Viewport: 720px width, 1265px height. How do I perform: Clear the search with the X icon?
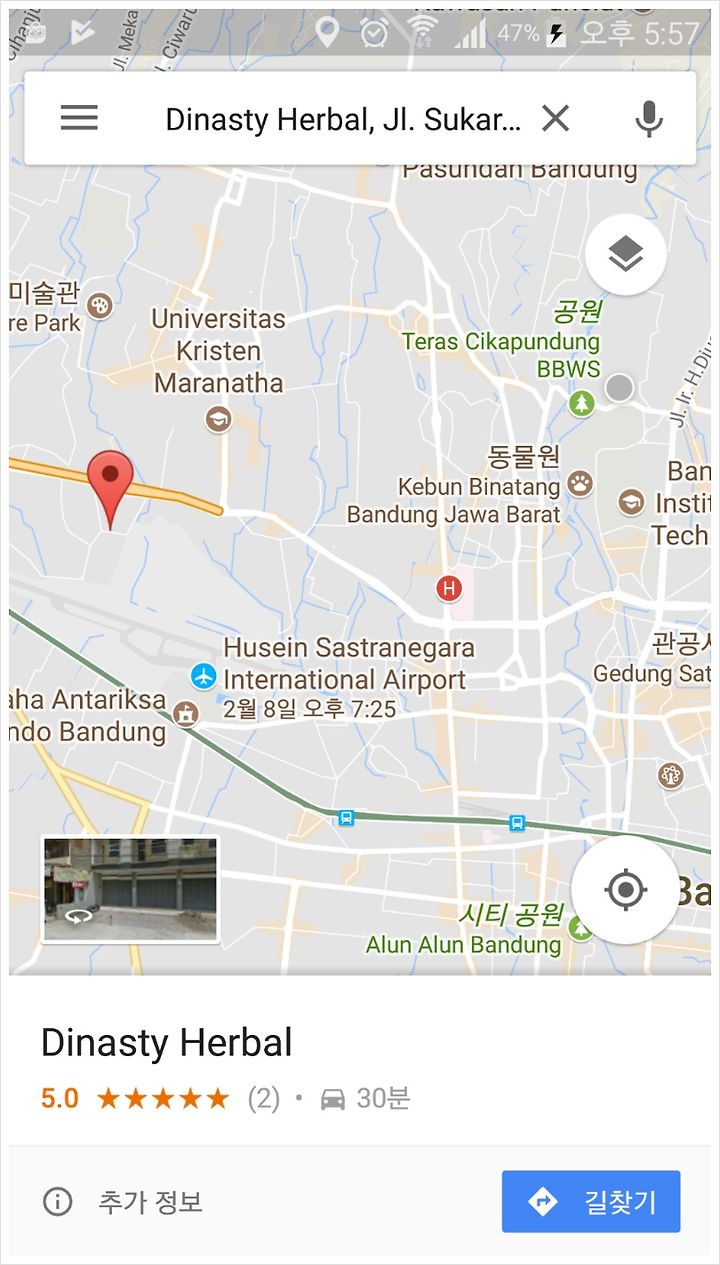(x=555, y=119)
